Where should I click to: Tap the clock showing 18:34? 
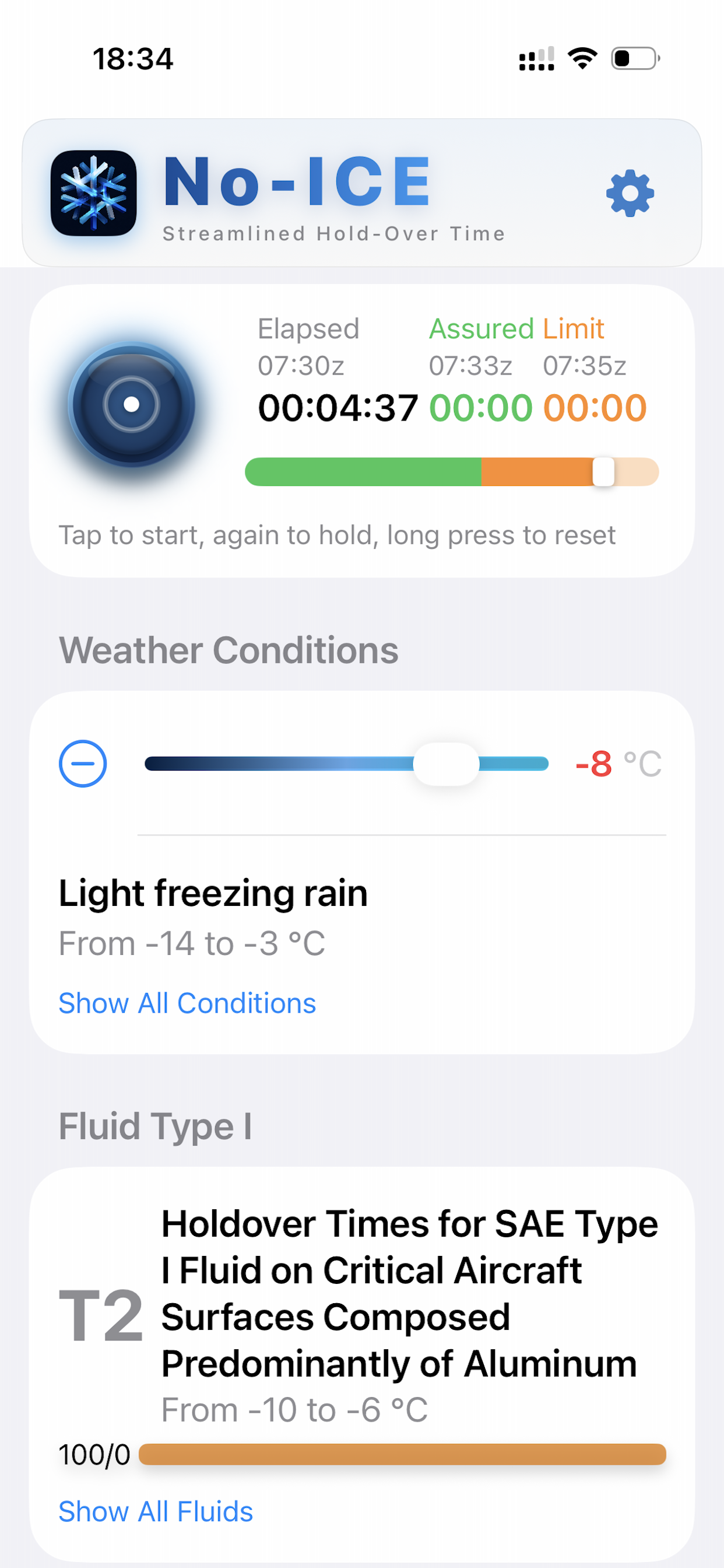(133, 57)
